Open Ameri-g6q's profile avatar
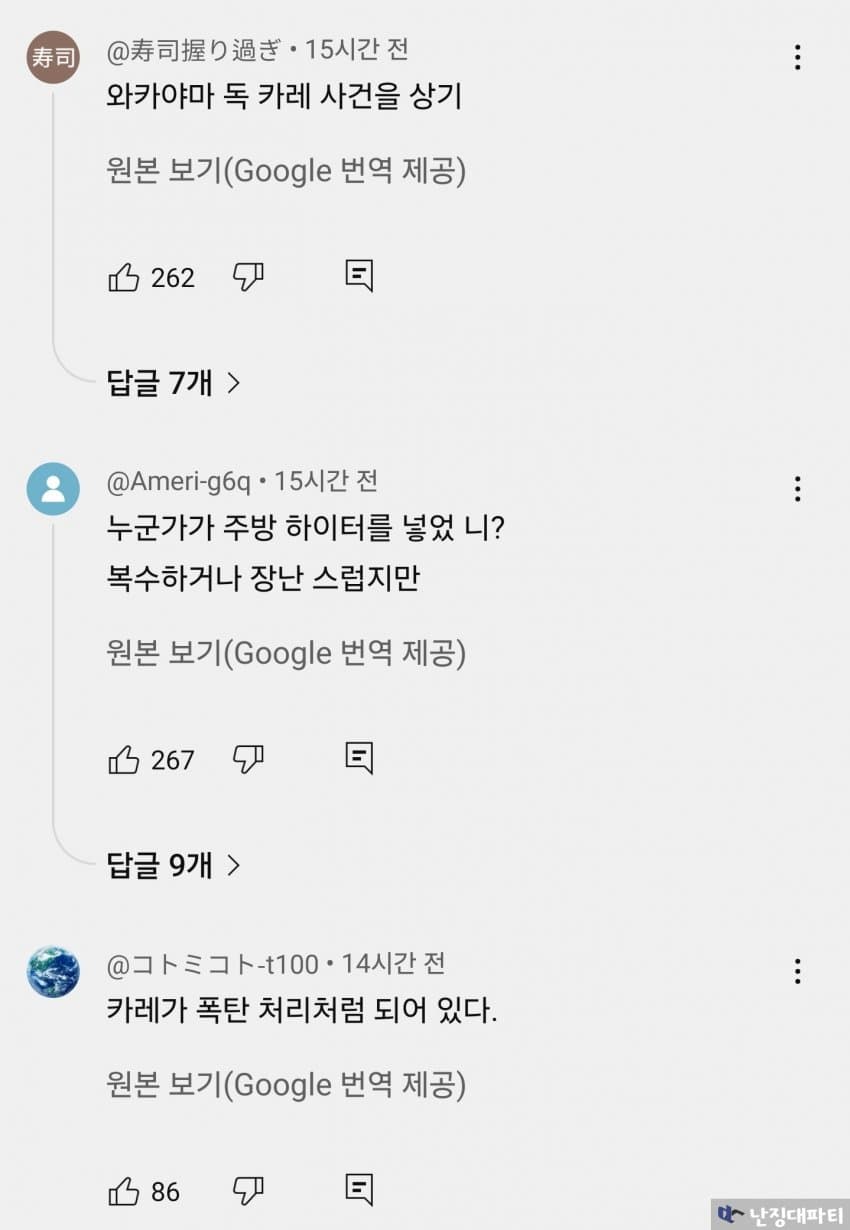This screenshot has height=1230, width=850. 53,489
